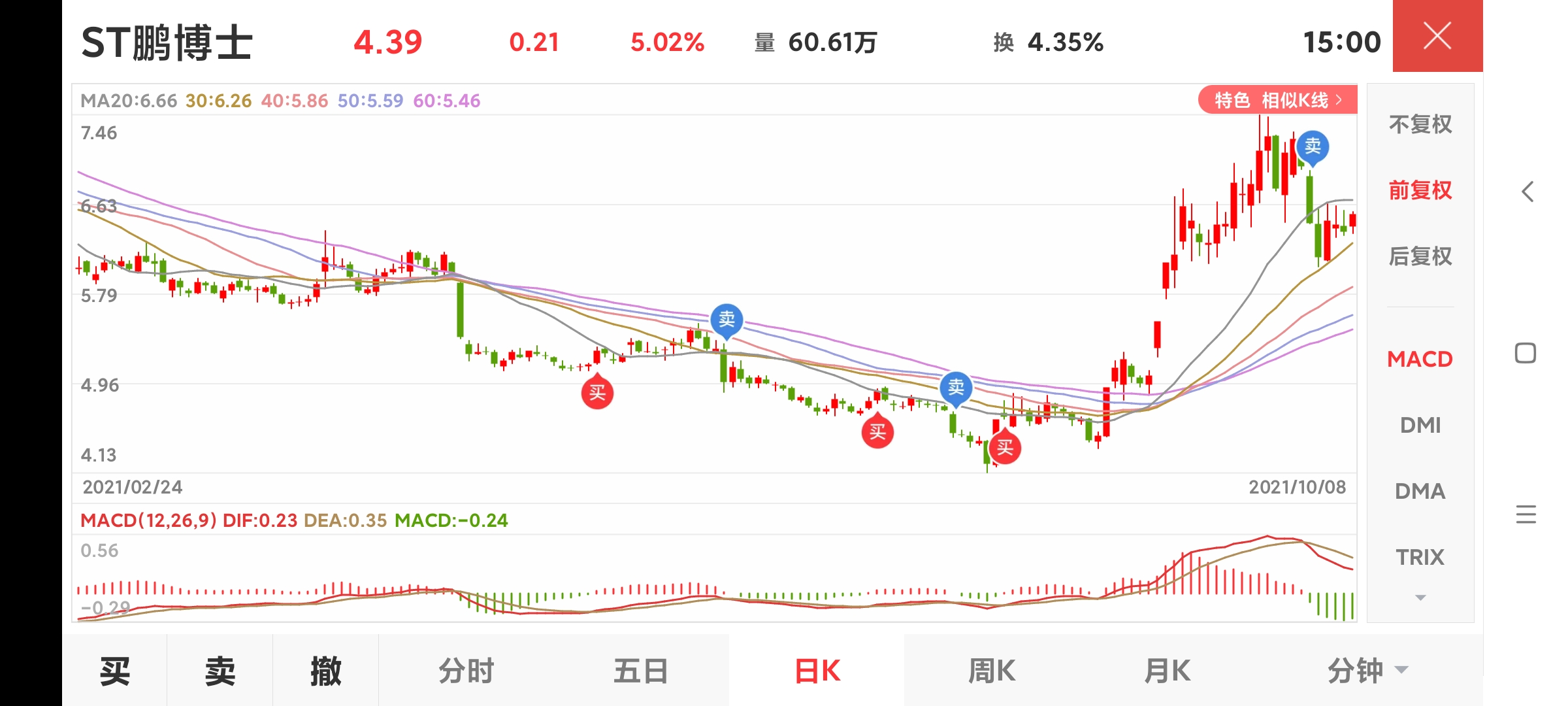Open the 分钟 interval dropdown

(x=1367, y=671)
